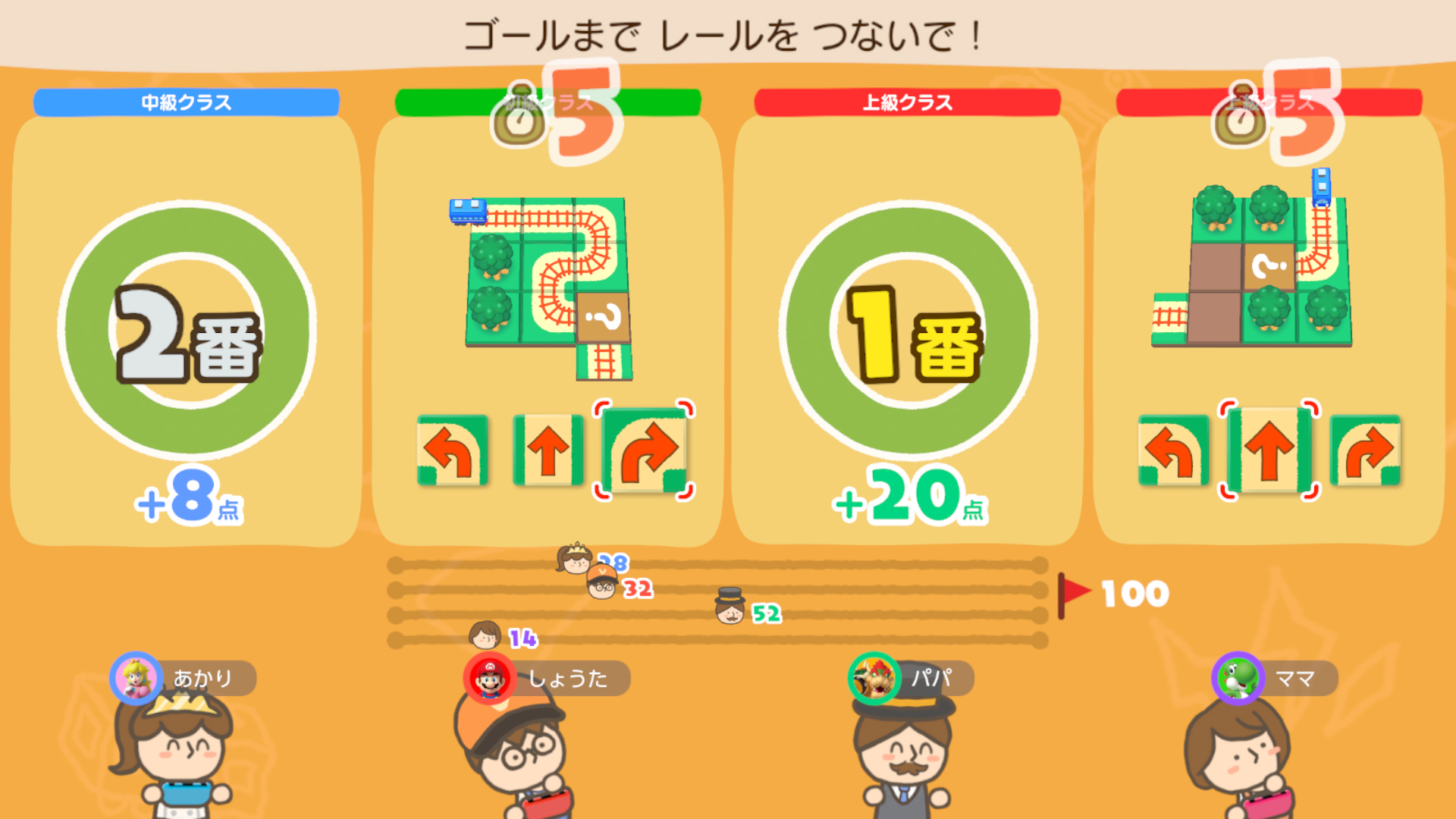The width and height of the screenshot is (1456, 819).
Task: Choose the right-turn rail tile above ママ
Action: tap(1365, 450)
